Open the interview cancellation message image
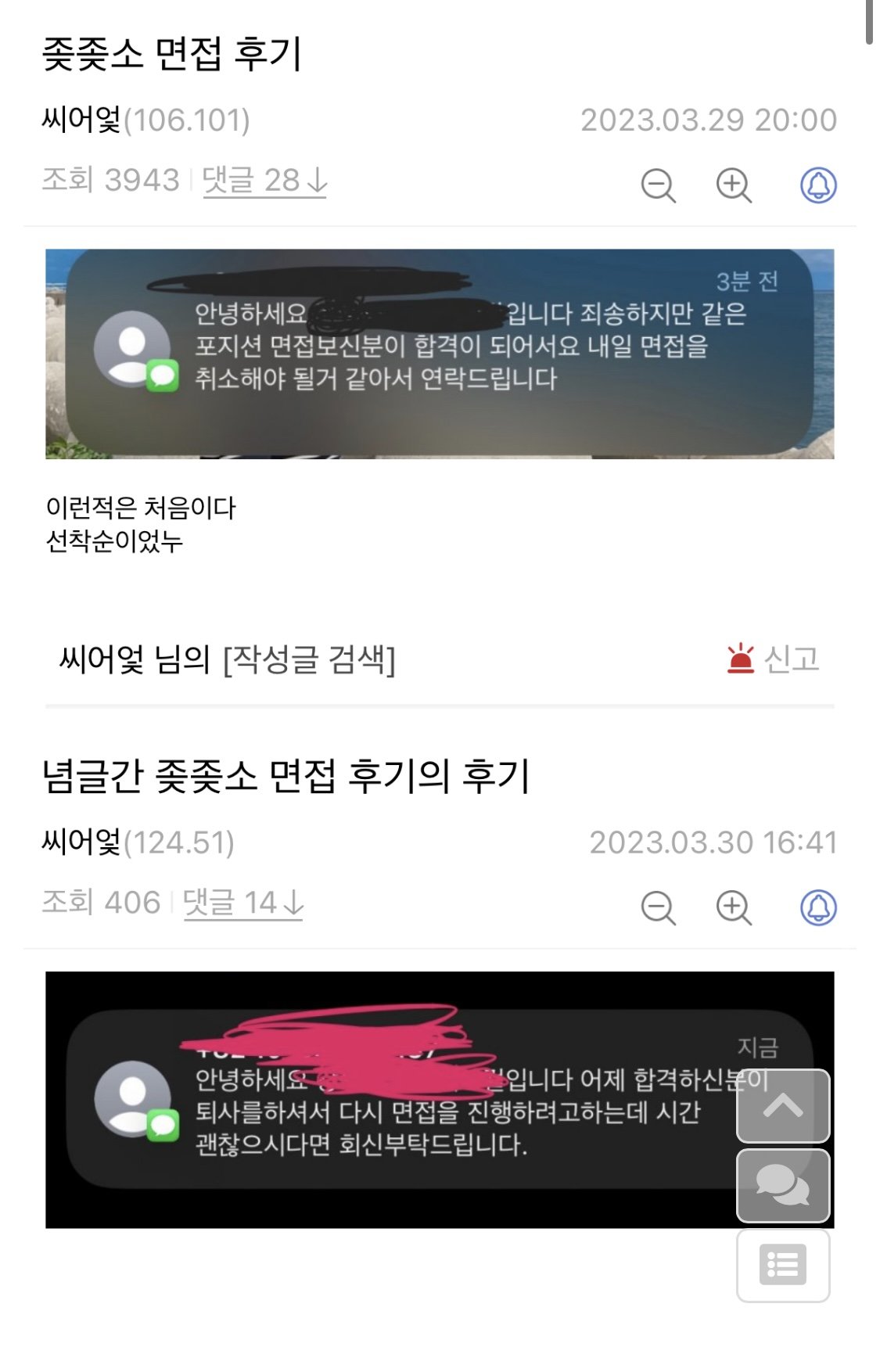 pyautogui.click(x=439, y=354)
